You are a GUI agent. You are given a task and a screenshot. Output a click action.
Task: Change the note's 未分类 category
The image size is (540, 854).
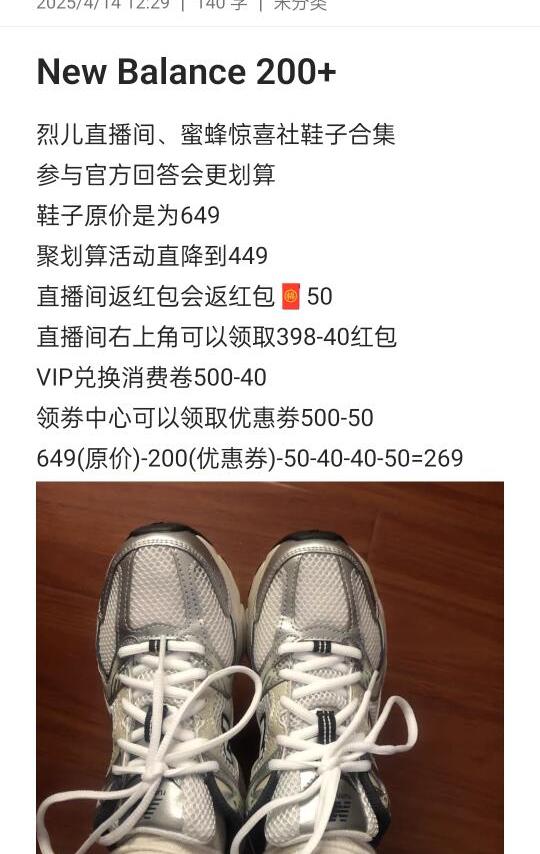300,5
